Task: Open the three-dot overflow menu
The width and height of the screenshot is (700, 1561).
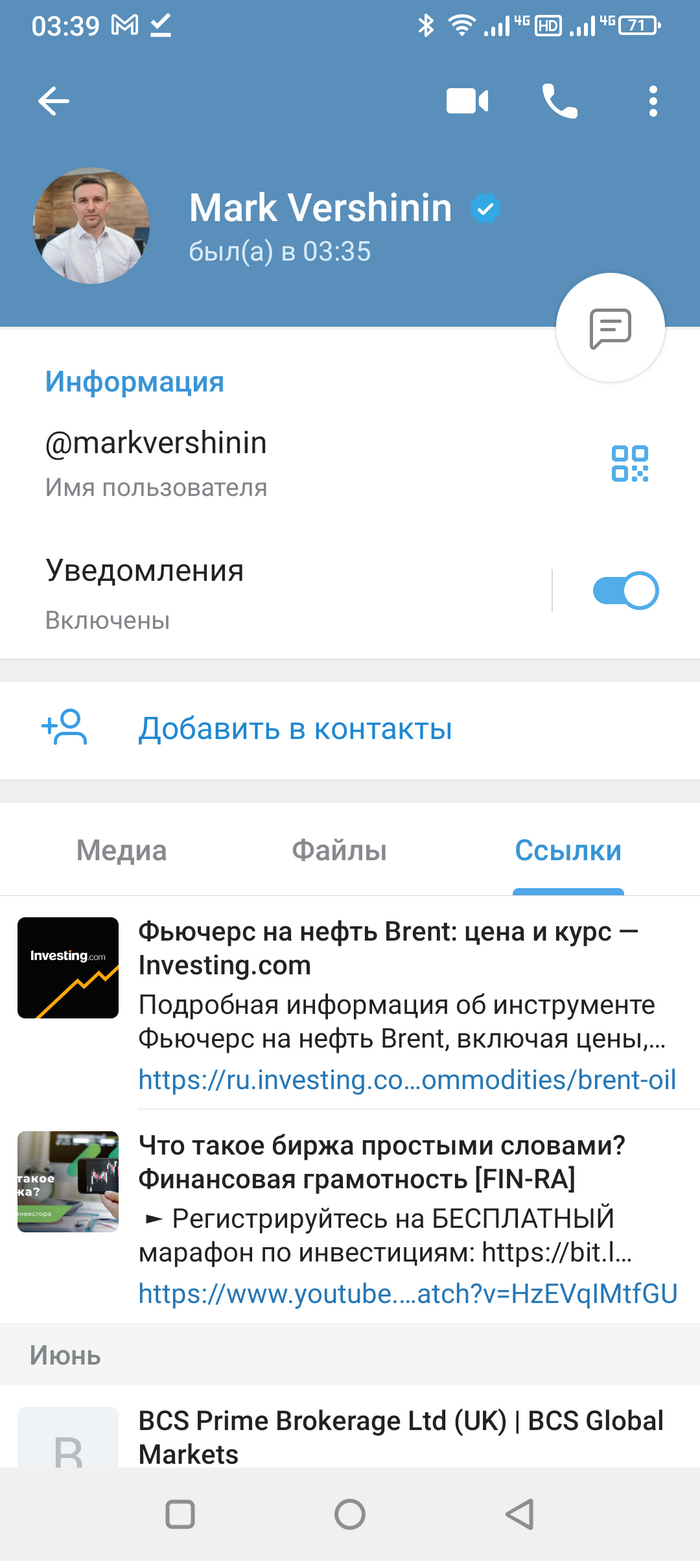Action: click(653, 101)
